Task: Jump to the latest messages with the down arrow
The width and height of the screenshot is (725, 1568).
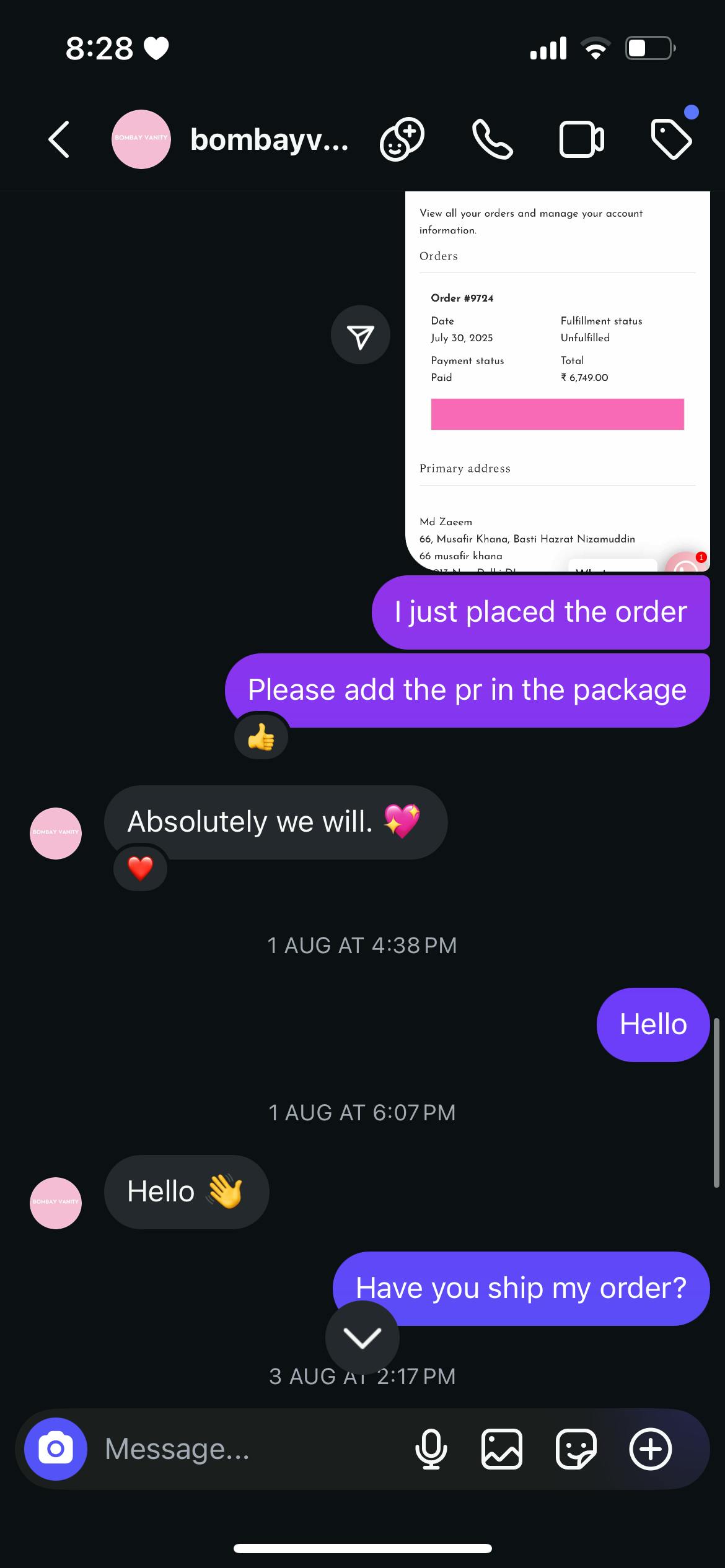Action: click(x=362, y=1338)
